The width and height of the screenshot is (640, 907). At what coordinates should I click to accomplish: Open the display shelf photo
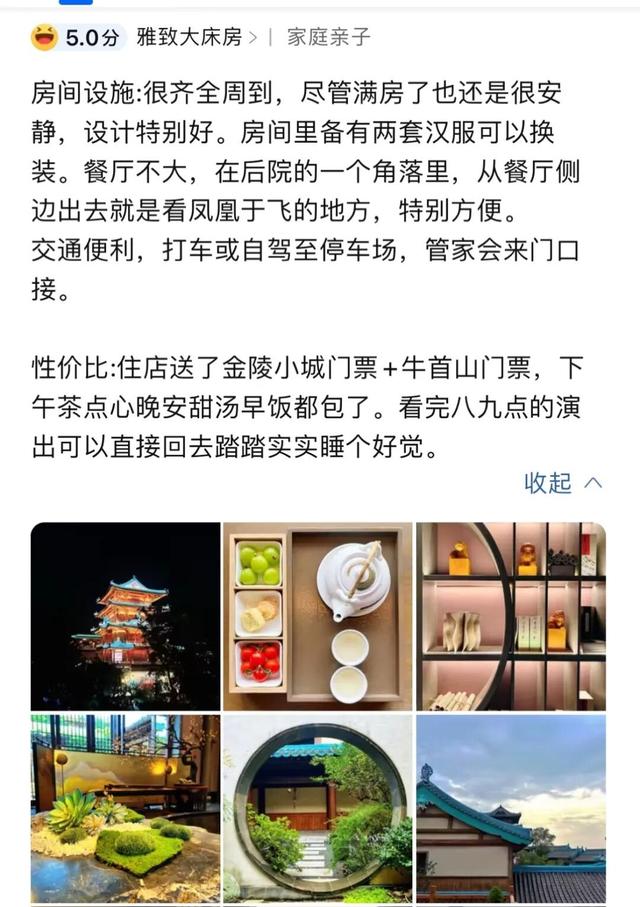coord(510,616)
